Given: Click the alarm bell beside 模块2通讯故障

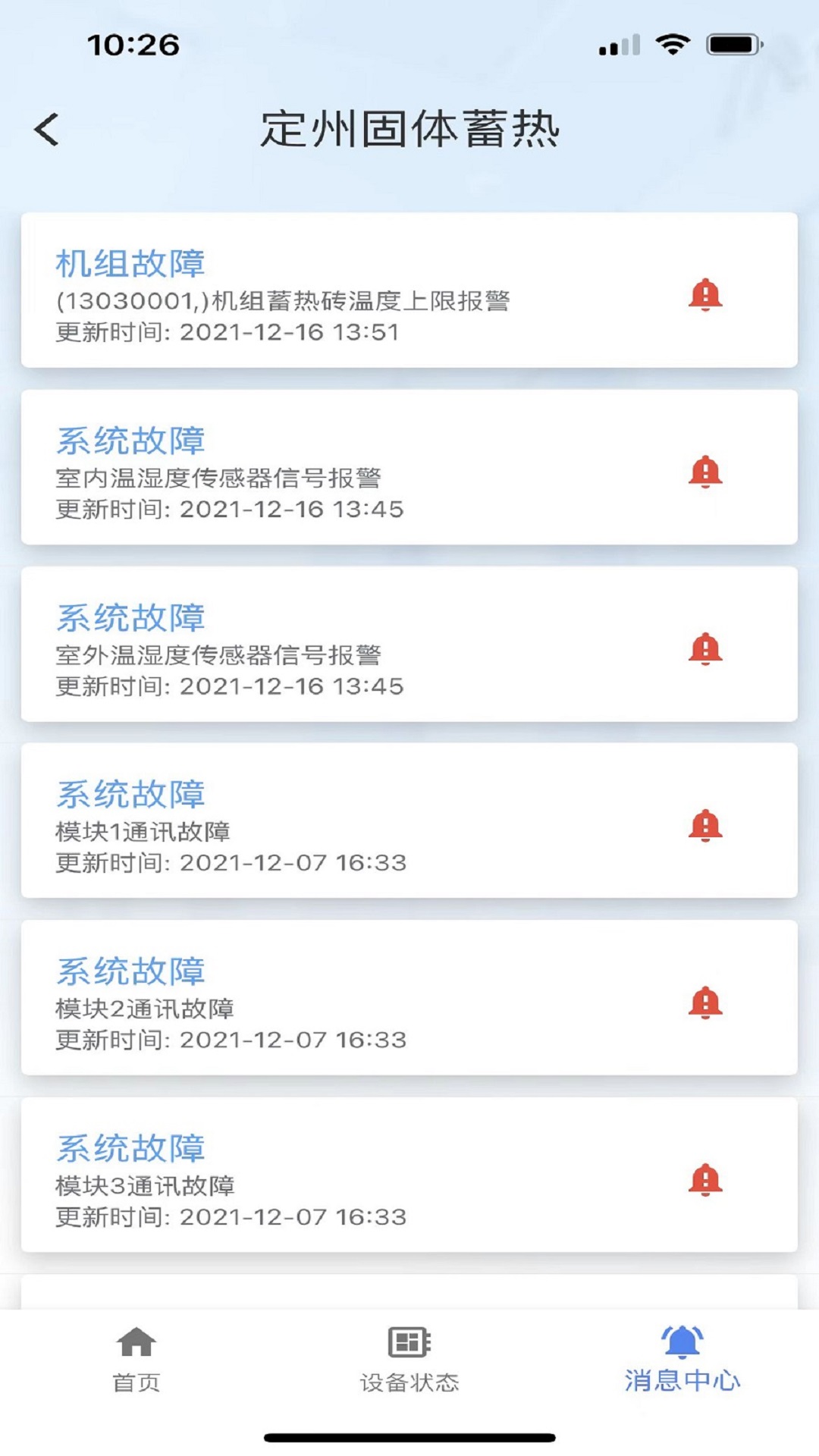Looking at the screenshot, I should (705, 1003).
